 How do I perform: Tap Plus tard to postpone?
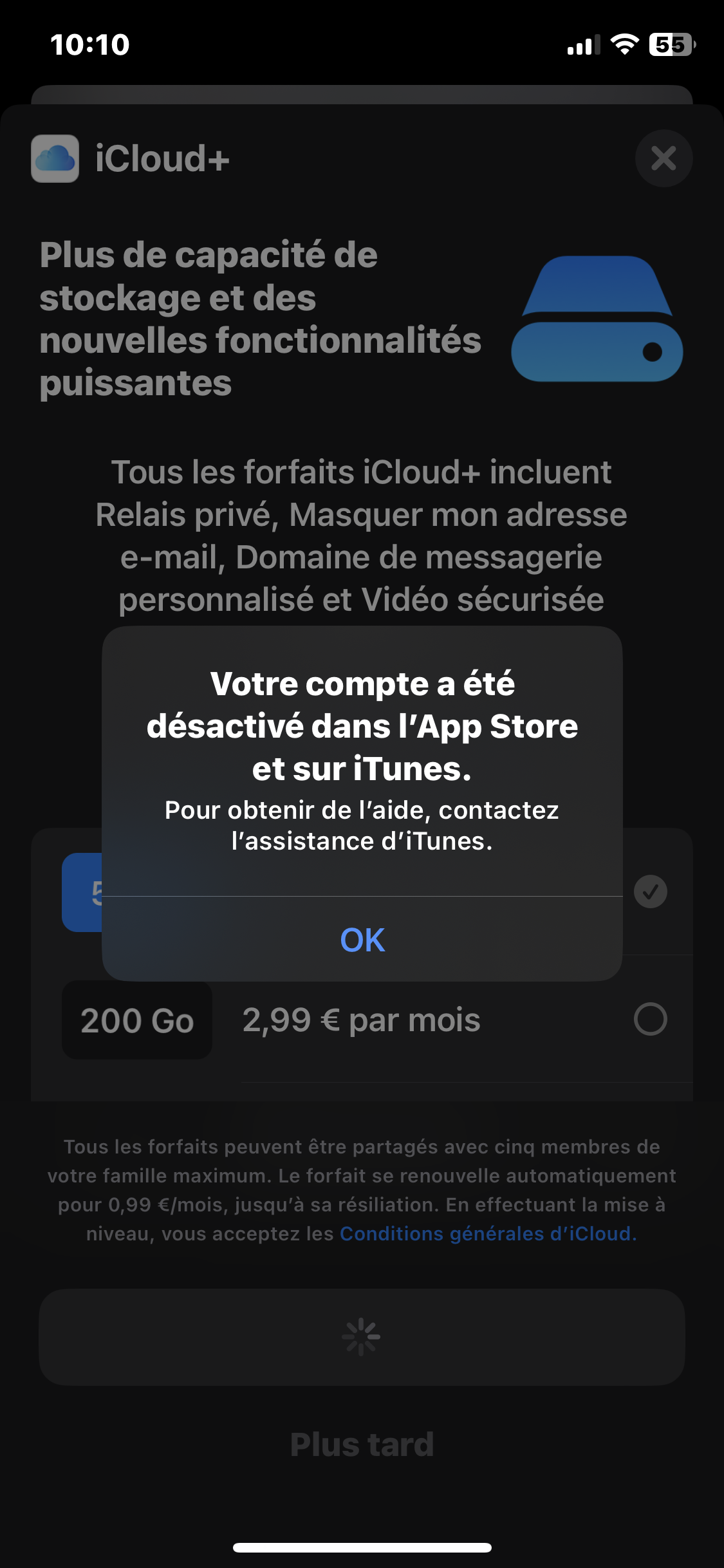[x=362, y=1444]
